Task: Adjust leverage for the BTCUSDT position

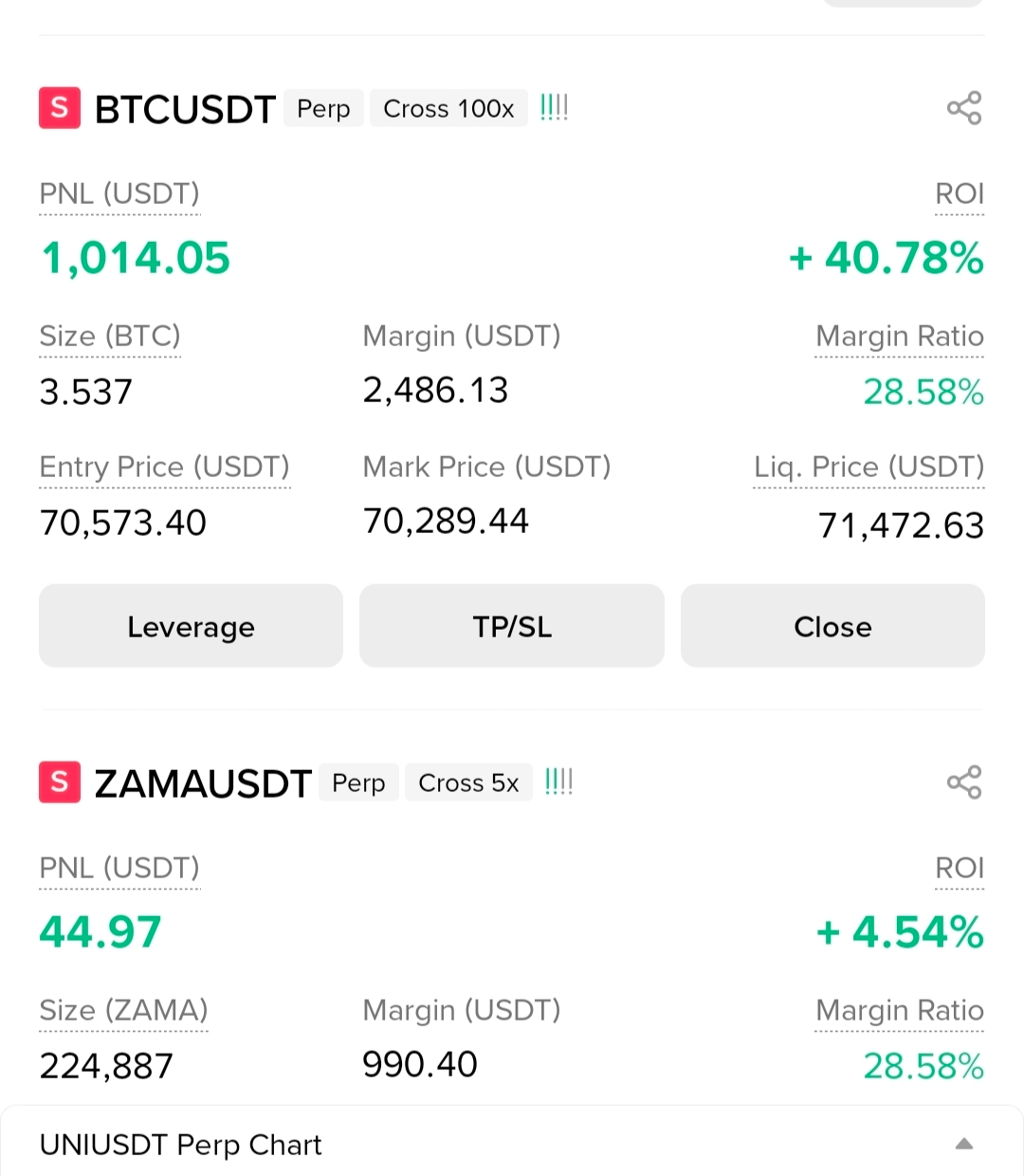Action: 191,626
